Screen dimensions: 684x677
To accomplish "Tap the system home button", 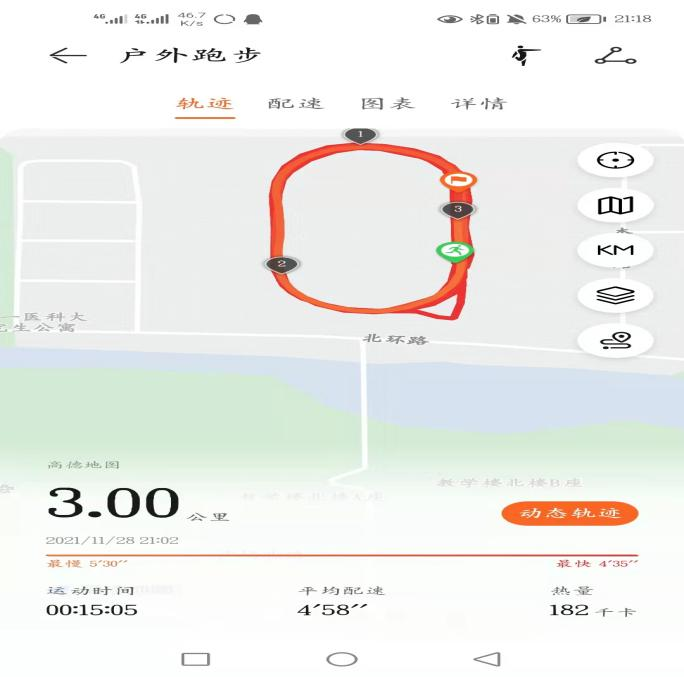I will 342,659.
